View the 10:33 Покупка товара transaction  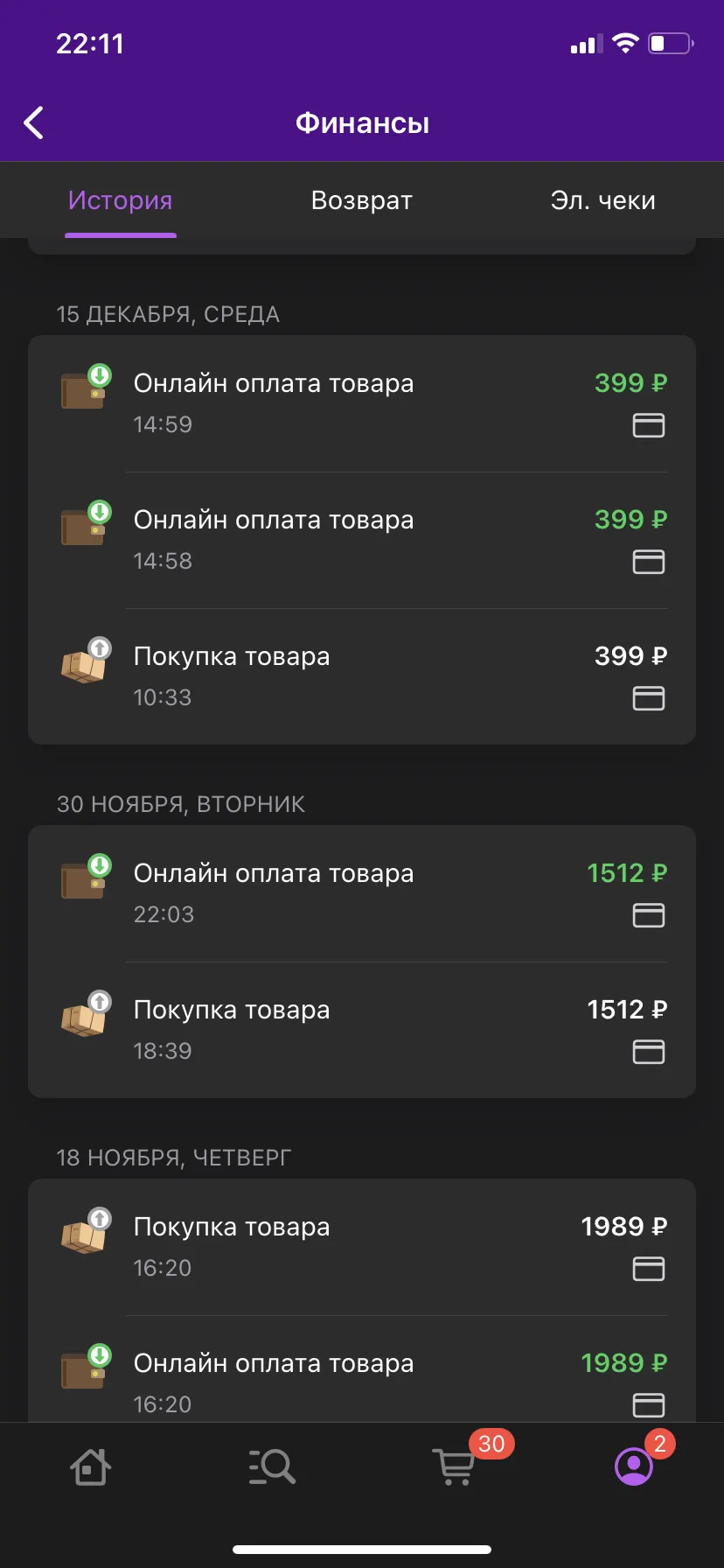362,677
